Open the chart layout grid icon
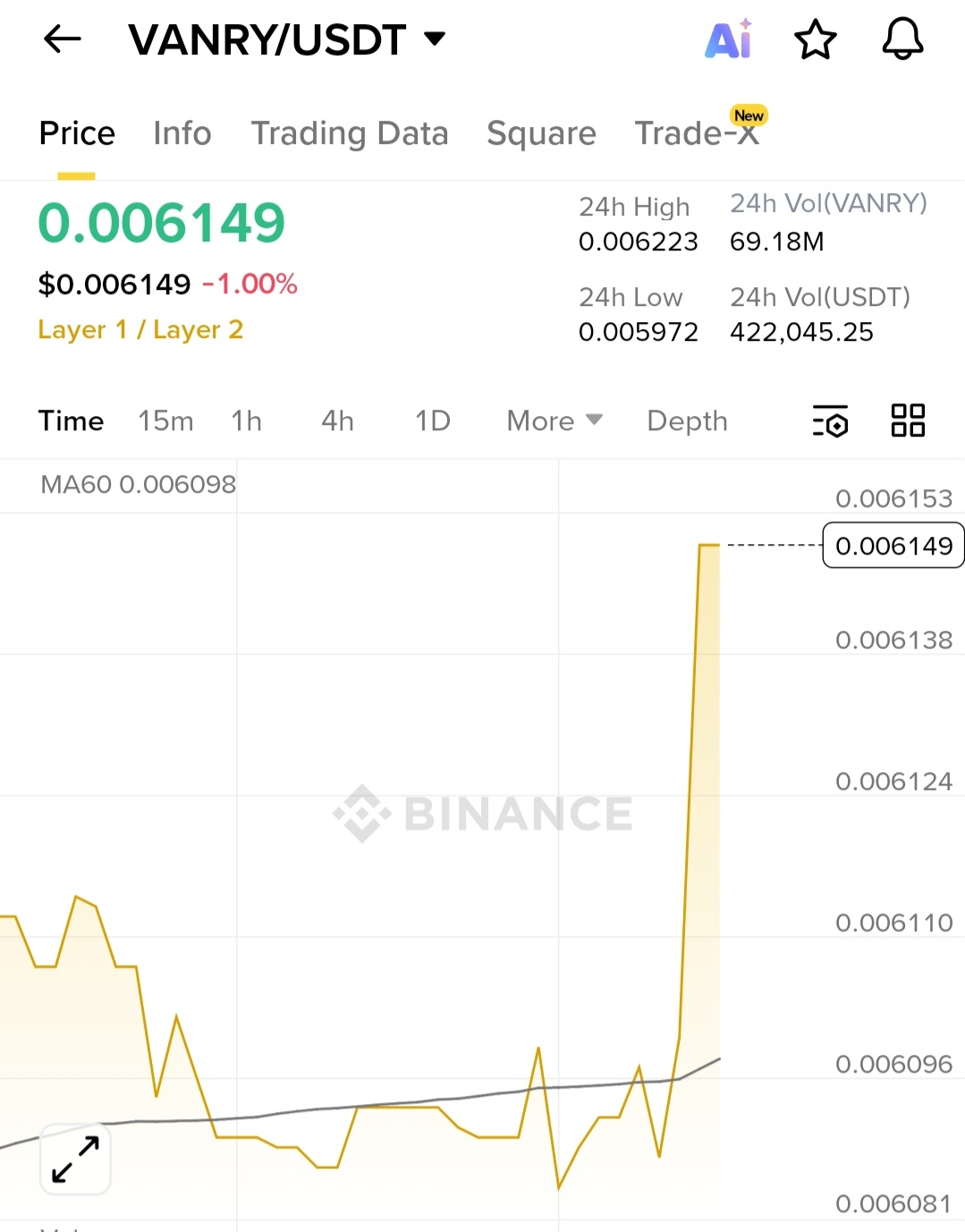Screen dimensions: 965x1232 pos(908,421)
